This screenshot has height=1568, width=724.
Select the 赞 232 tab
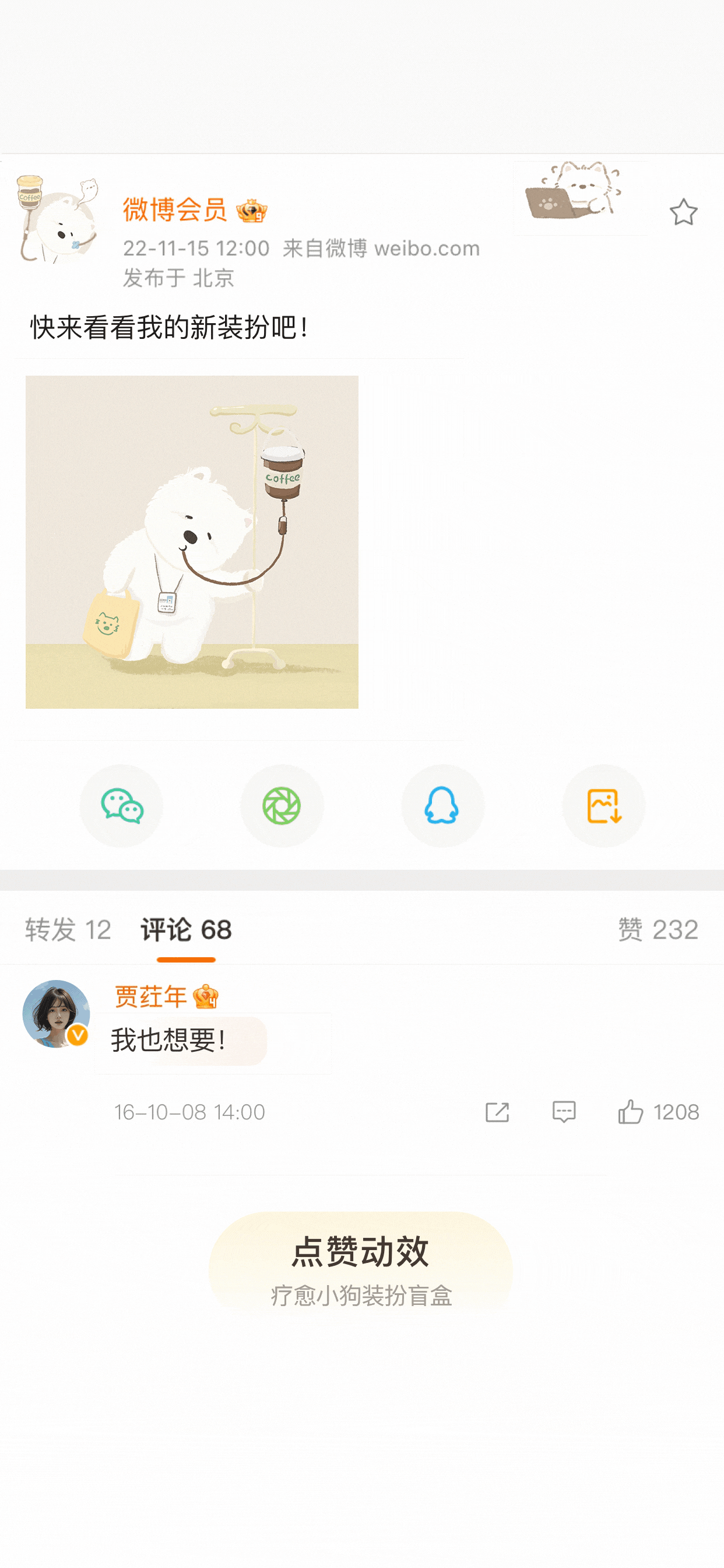(x=660, y=928)
